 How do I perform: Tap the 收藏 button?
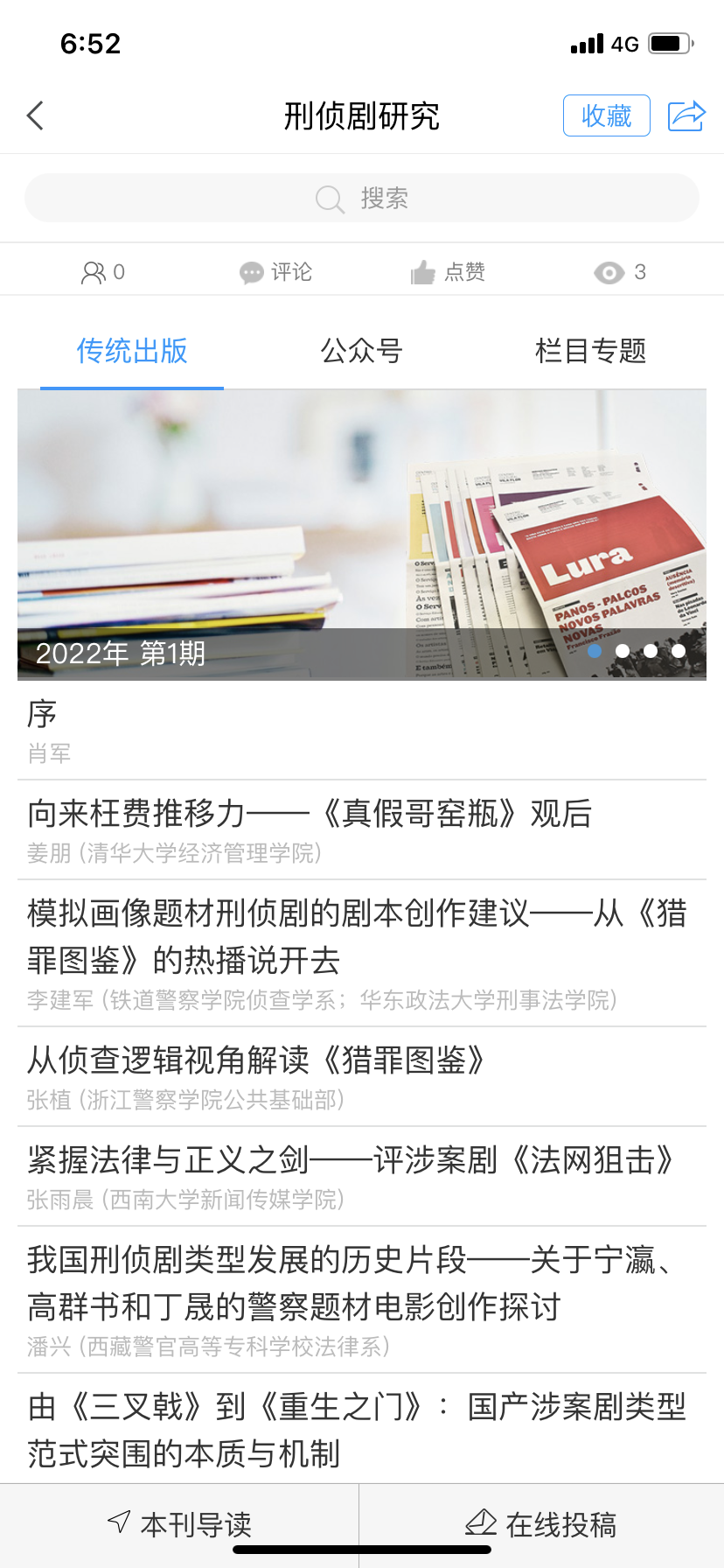[x=606, y=115]
